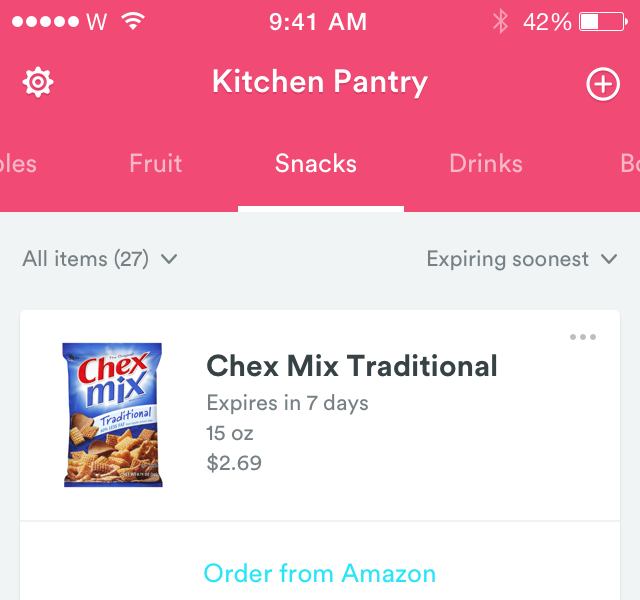Order Chex Mix from Amazon
This screenshot has width=640, height=600.
(320, 573)
